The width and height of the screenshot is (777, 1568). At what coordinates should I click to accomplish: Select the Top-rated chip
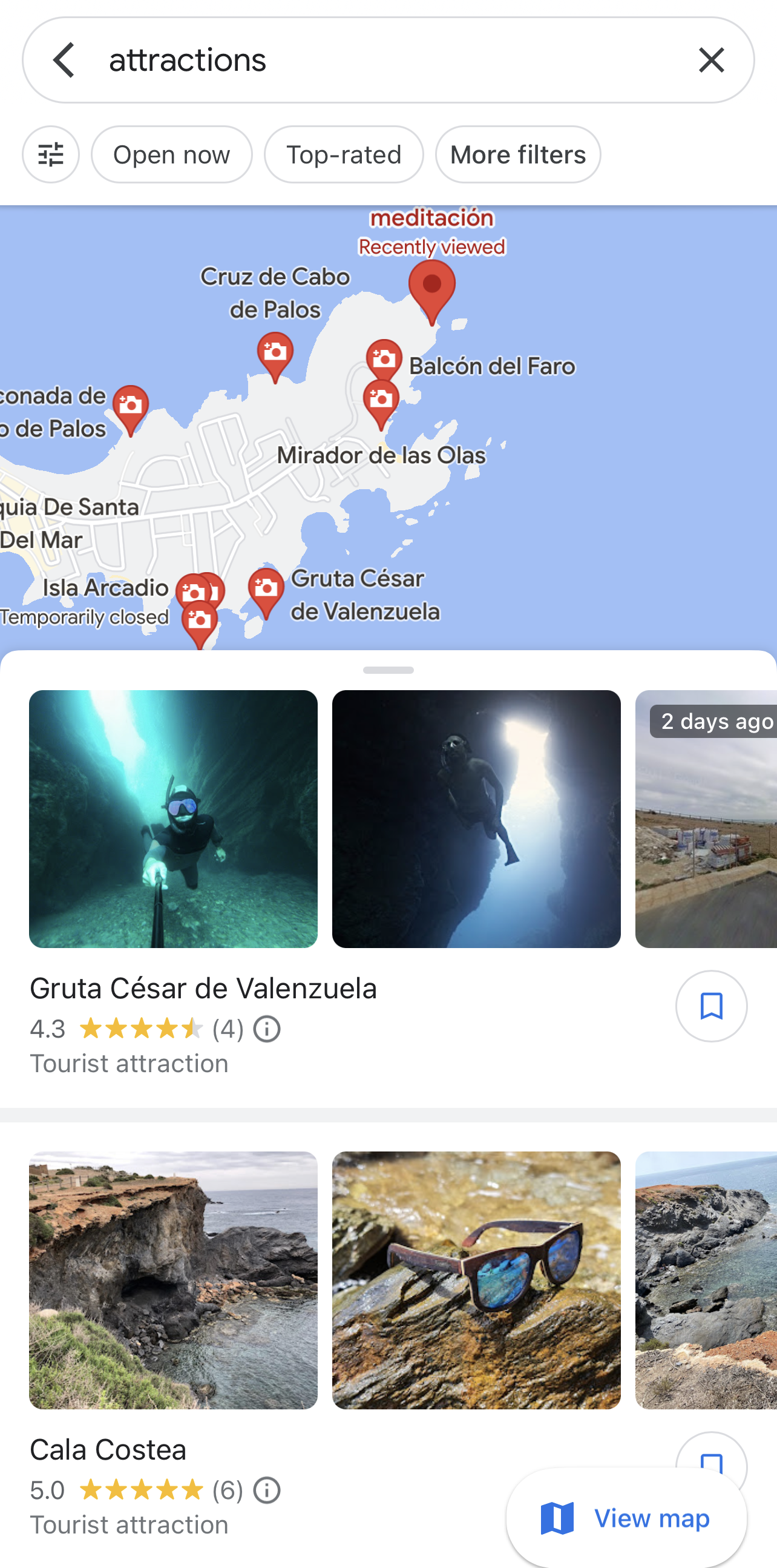[344, 154]
